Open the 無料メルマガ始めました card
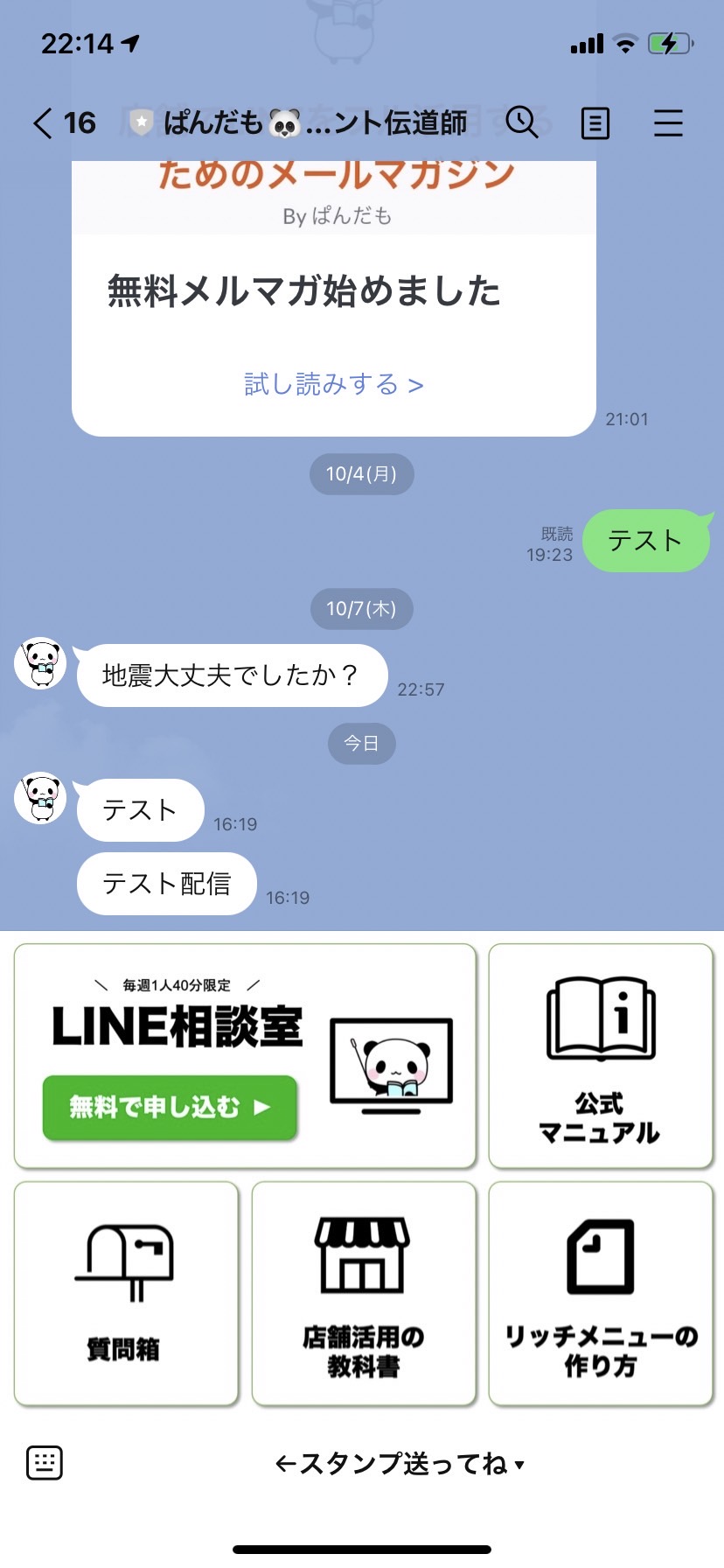Viewport: 724px width, 1568px height. tap(334, 297)
